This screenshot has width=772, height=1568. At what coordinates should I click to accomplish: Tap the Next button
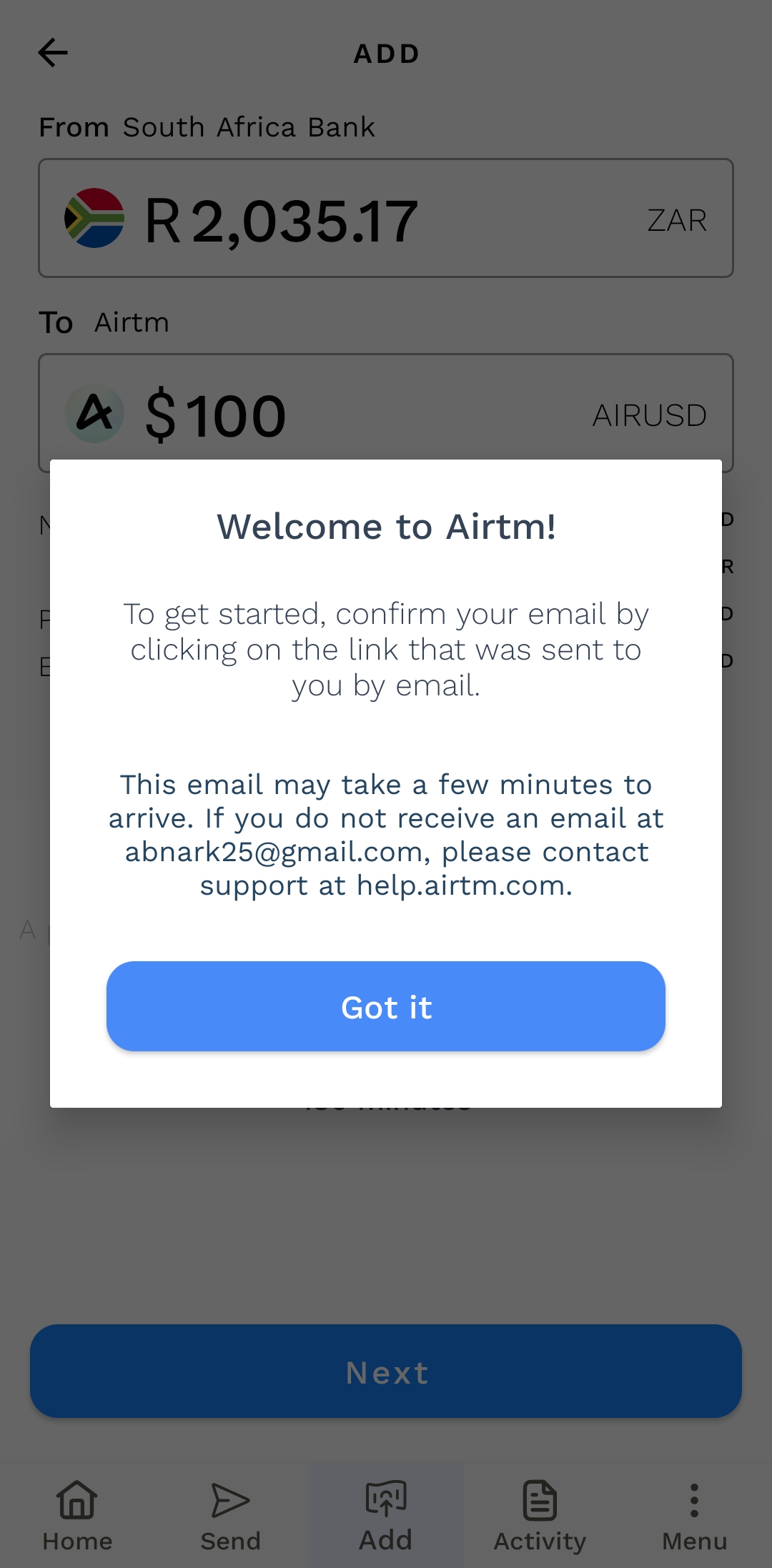coord(386,1371)
